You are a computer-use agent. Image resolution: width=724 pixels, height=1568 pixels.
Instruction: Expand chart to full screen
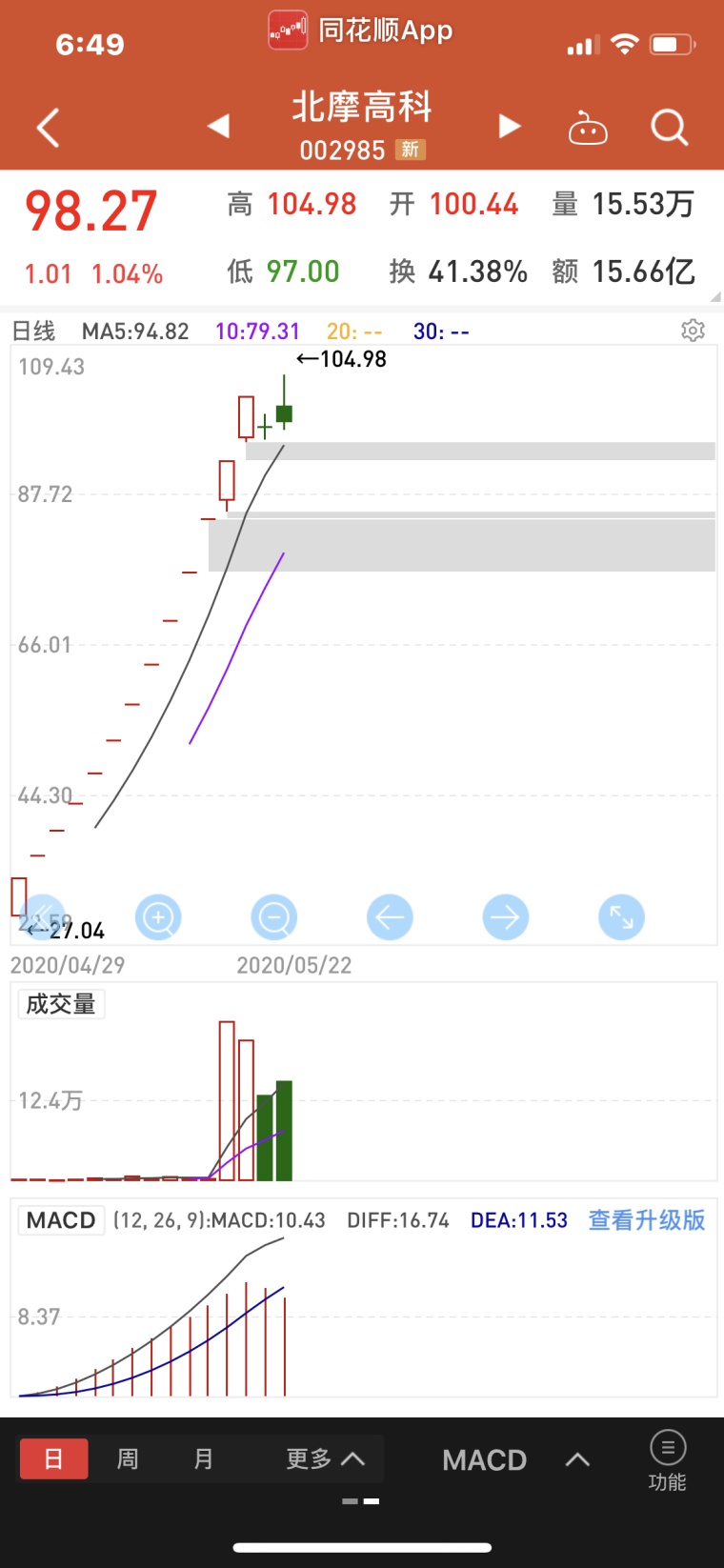621,917
